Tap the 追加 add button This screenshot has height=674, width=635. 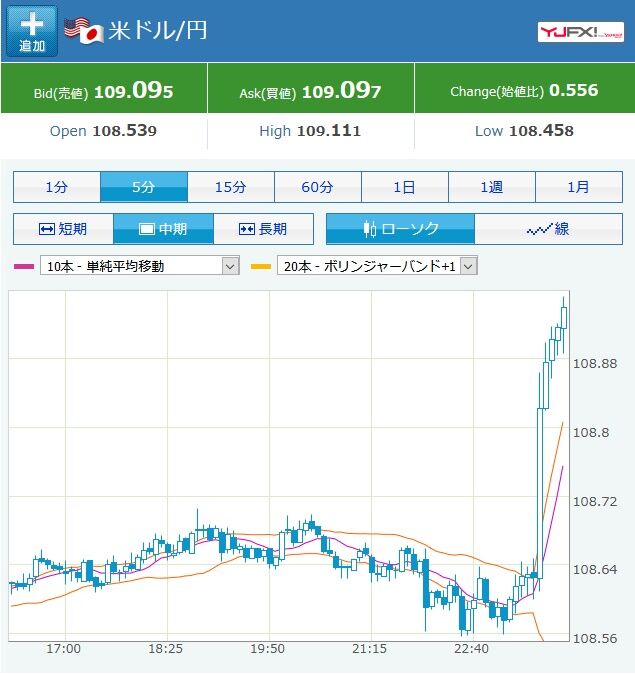tap(32, 32)
